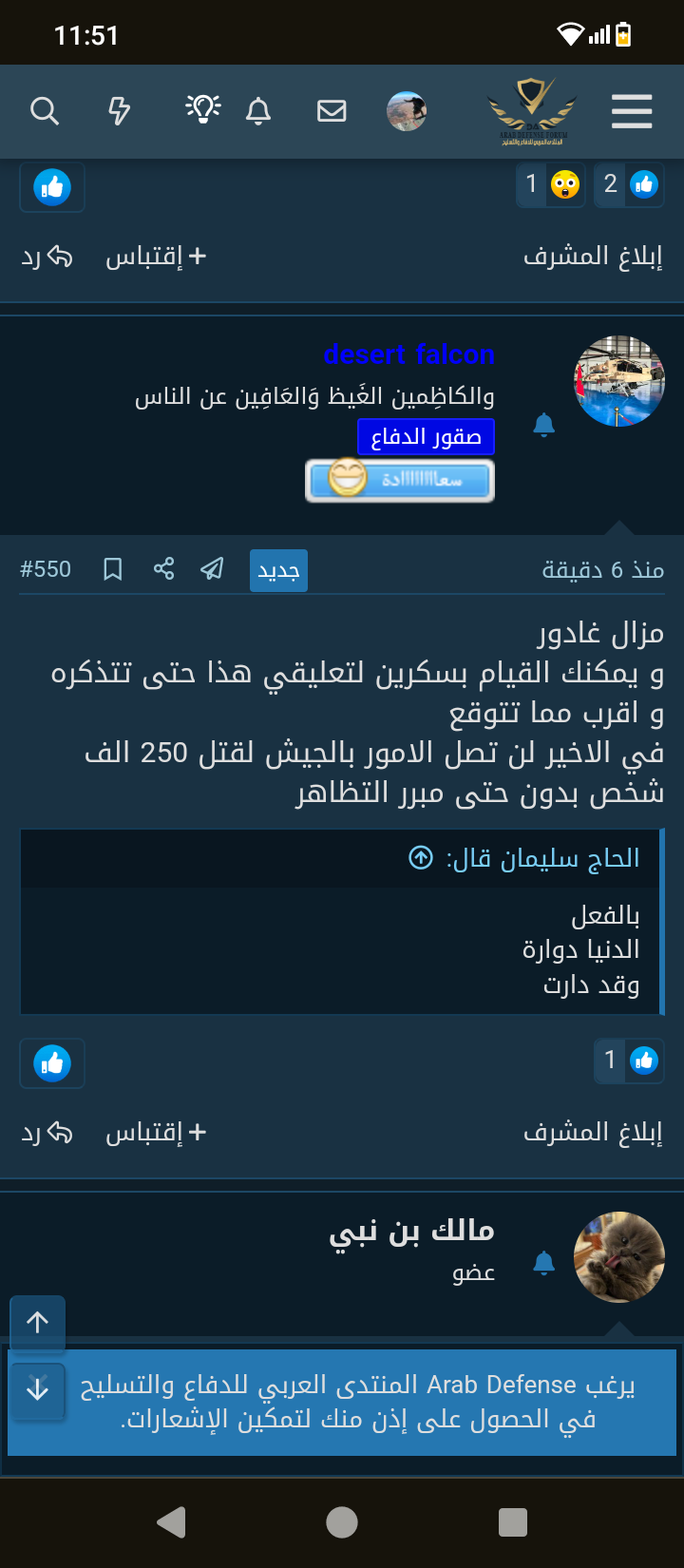This screenshot has height=1568, width=684.
Task: Like desert falcon's post #550
Action: [x=52, y=1062]
